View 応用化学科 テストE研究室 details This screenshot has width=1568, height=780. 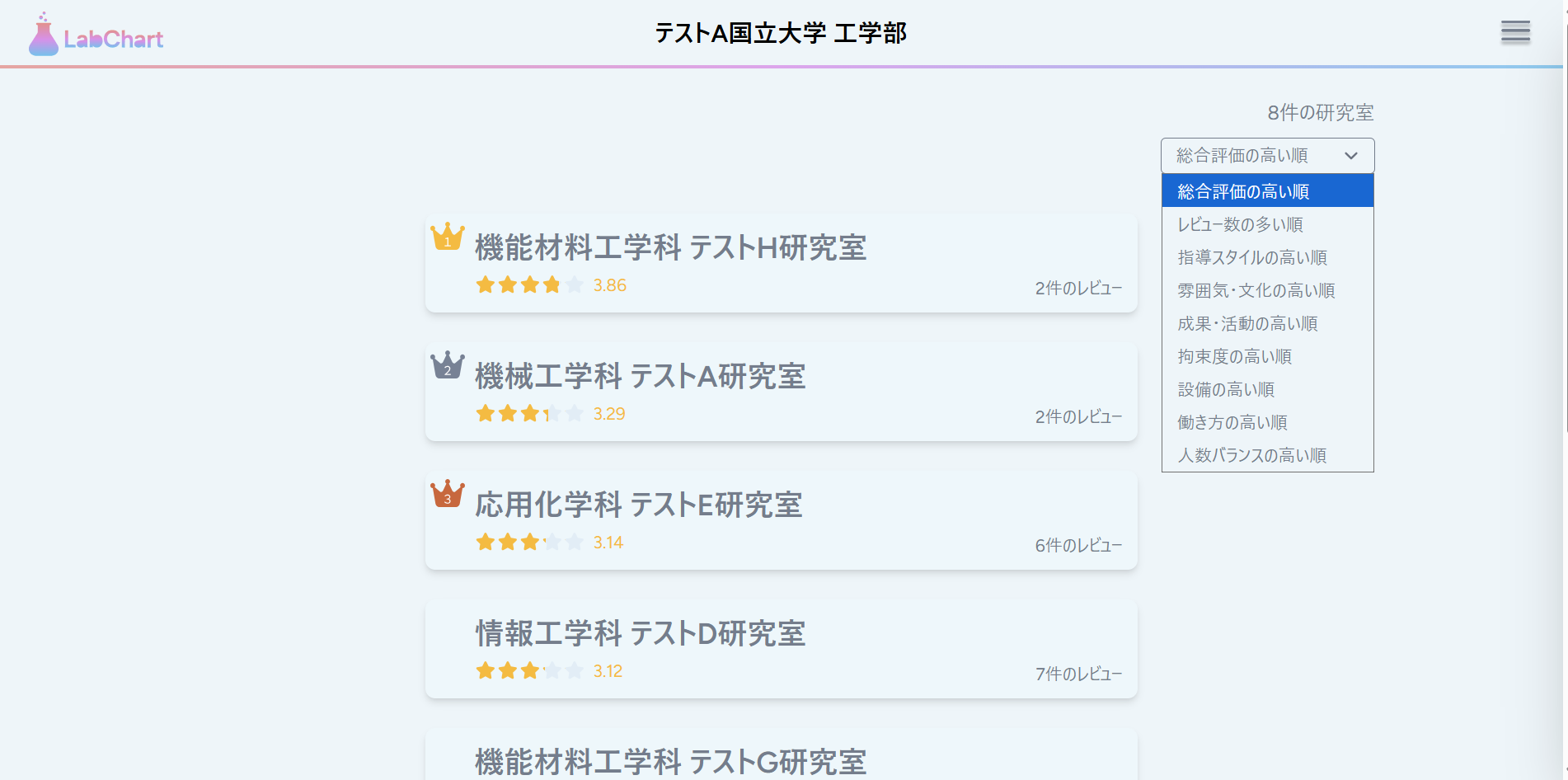pyautogui.click(x=781, y=521)
